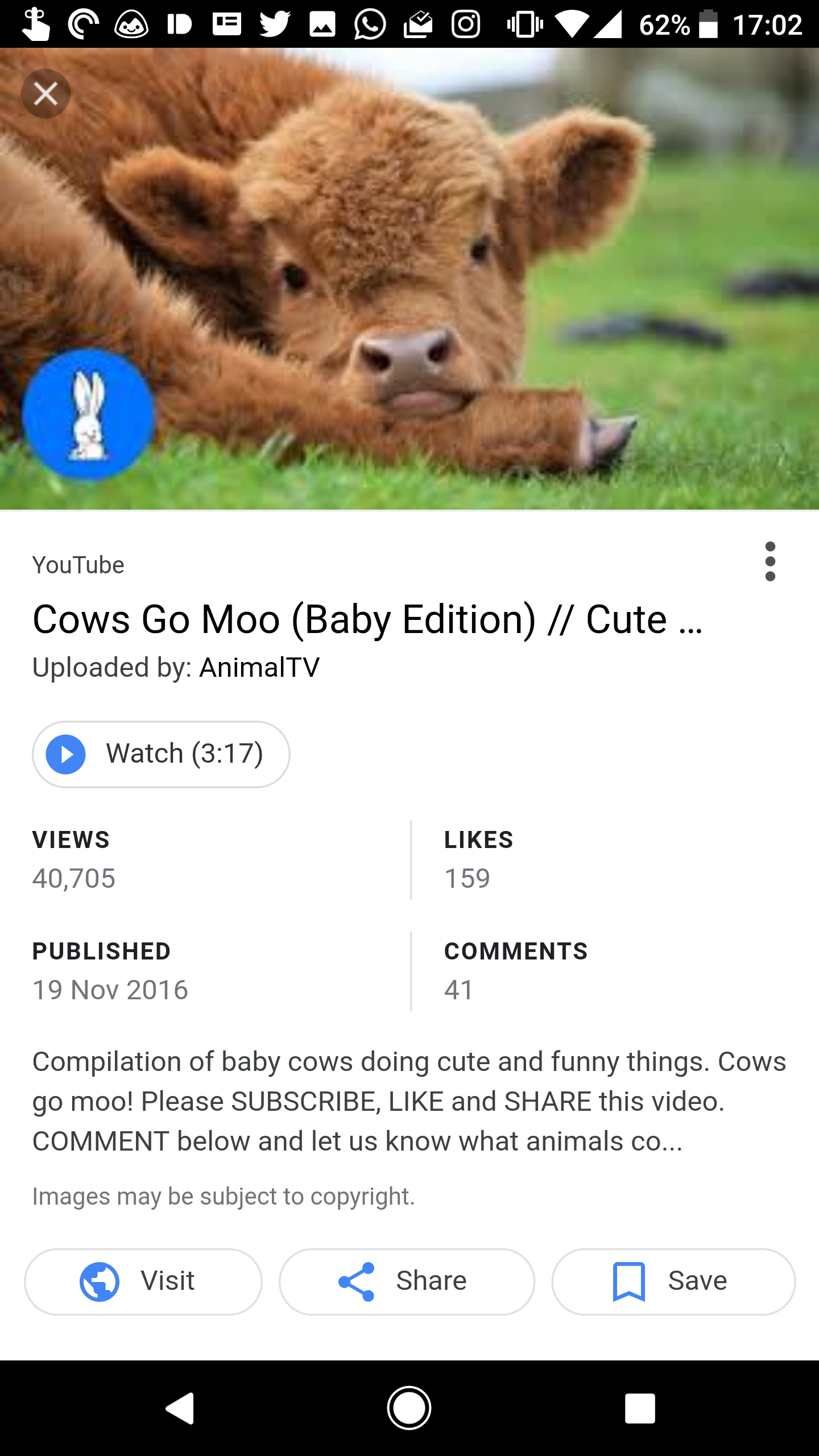The image size is (819, 1456).
Task: Visit the source page
Action: pyautogui.click(x=143, y=1281)
